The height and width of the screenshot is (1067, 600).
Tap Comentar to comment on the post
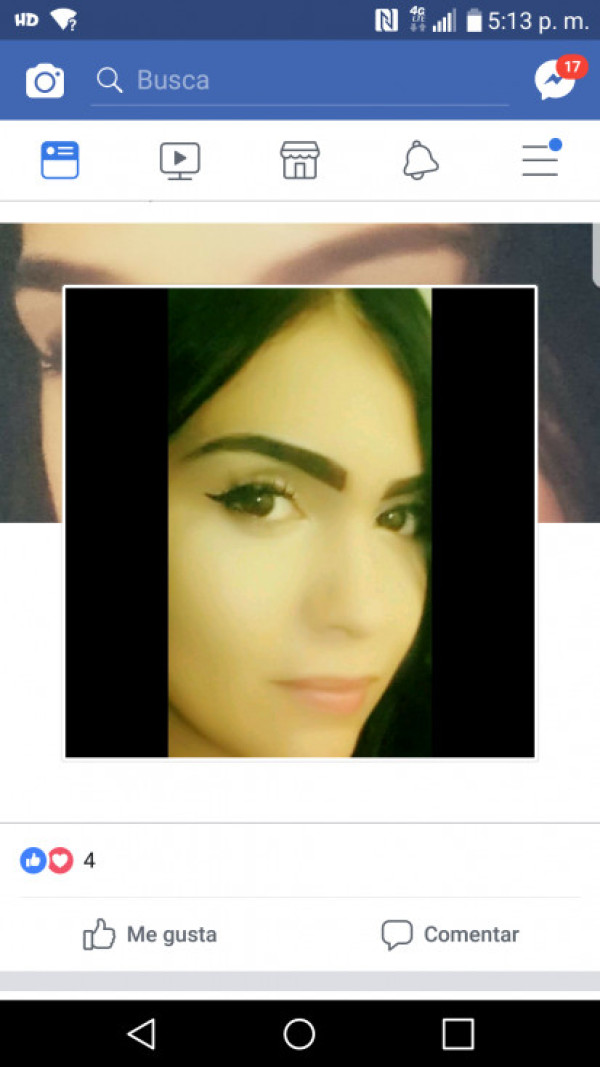coord(450,935)
